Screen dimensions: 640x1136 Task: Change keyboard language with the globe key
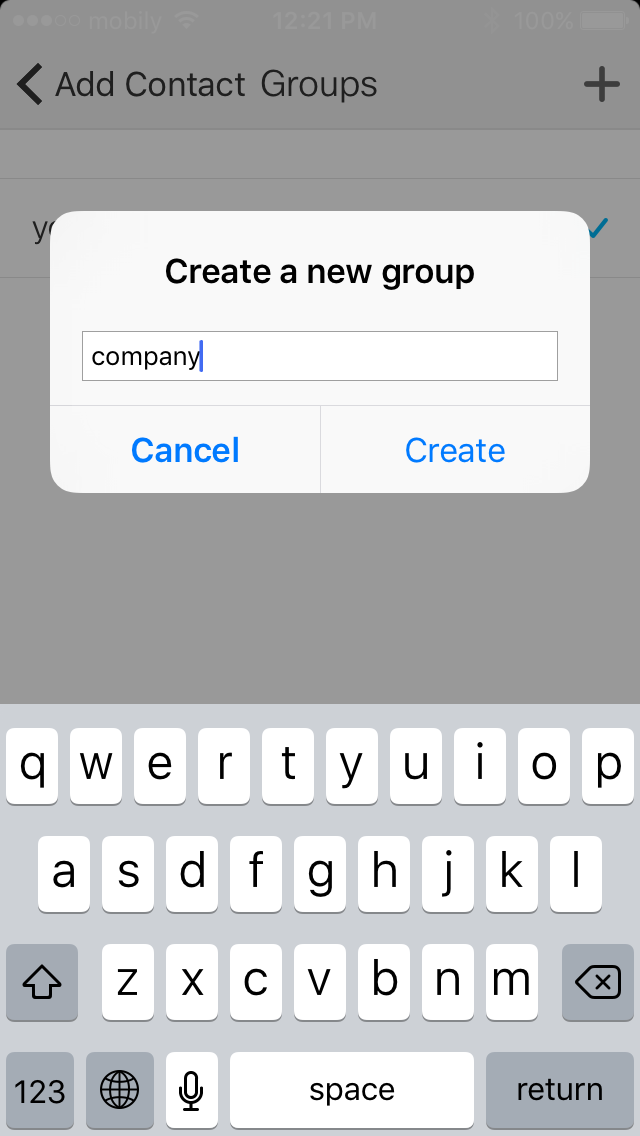coord(120,1089)
